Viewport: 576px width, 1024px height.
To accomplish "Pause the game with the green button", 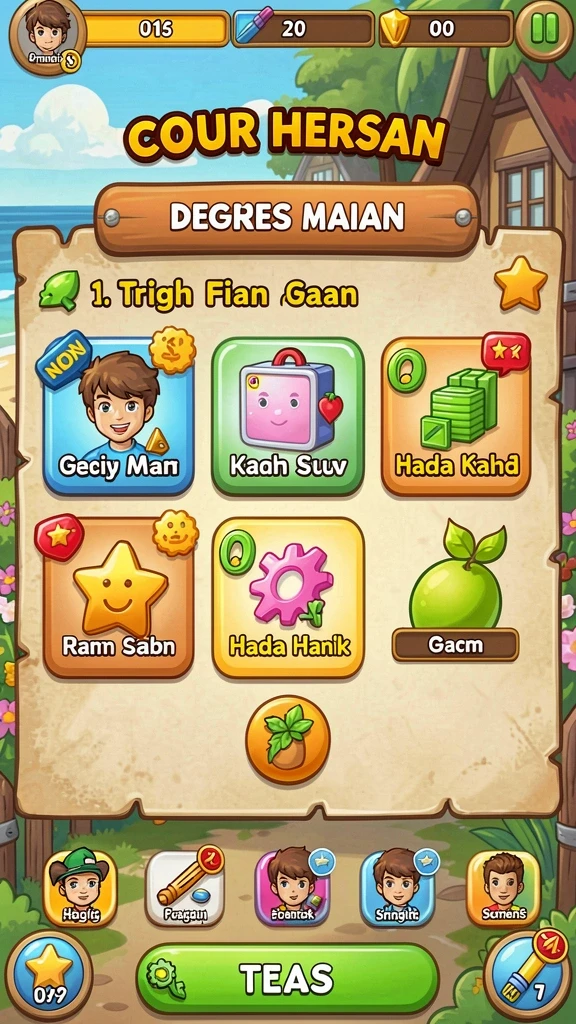I will (x=543, y=29).
